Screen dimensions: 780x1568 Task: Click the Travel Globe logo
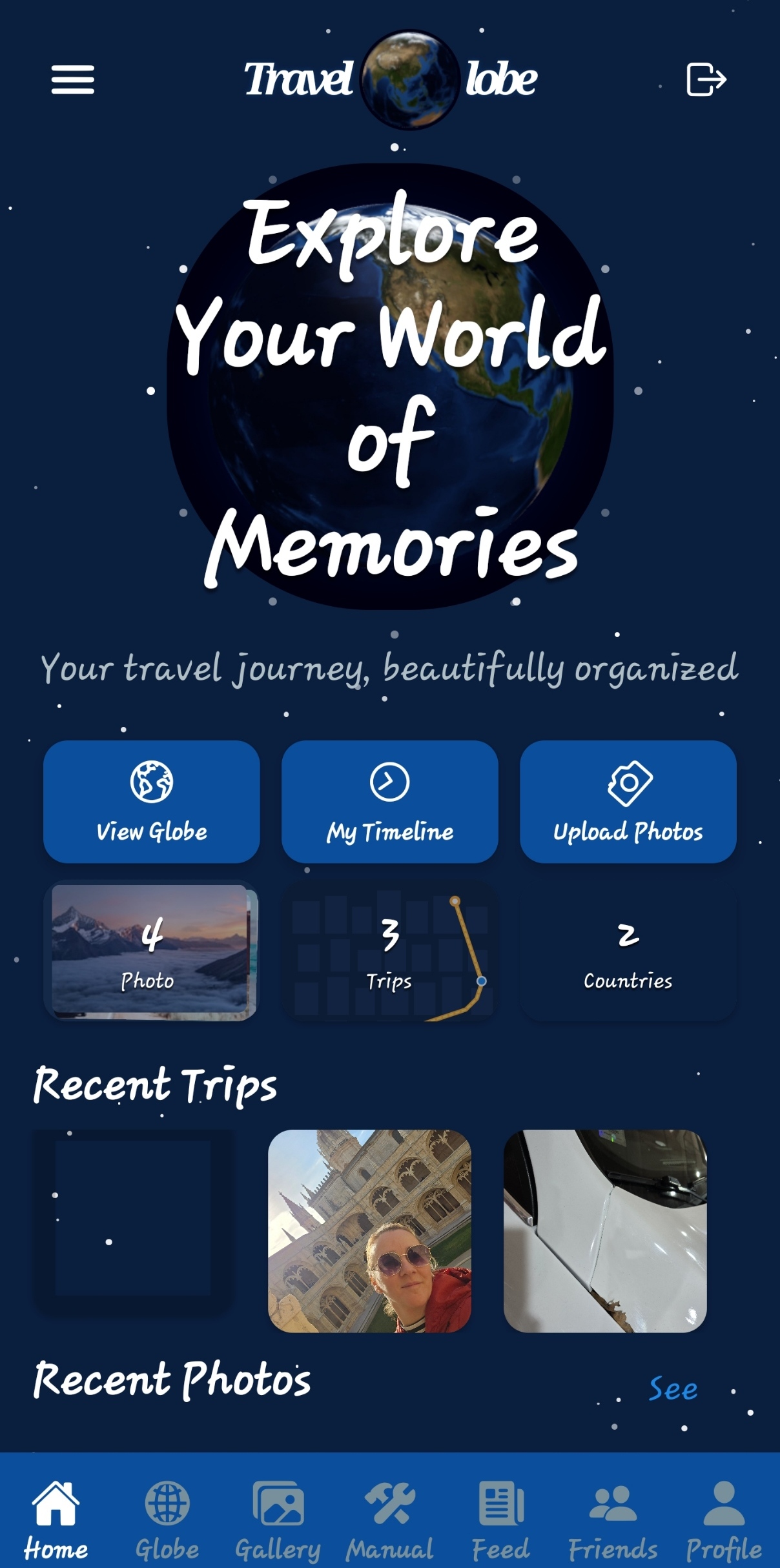(390, 80)
